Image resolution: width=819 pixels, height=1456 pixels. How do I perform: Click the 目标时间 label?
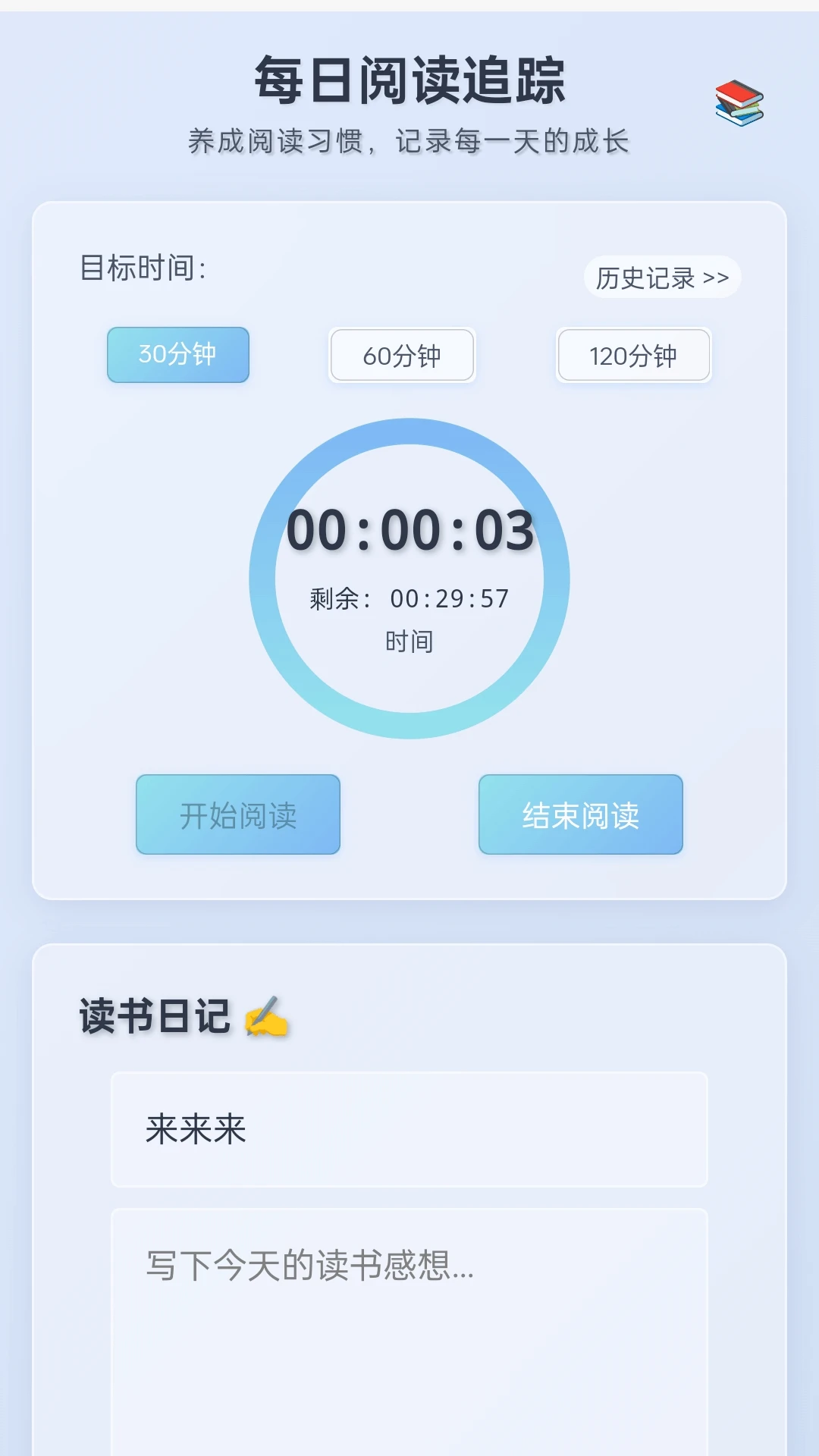tap(139, 267)
